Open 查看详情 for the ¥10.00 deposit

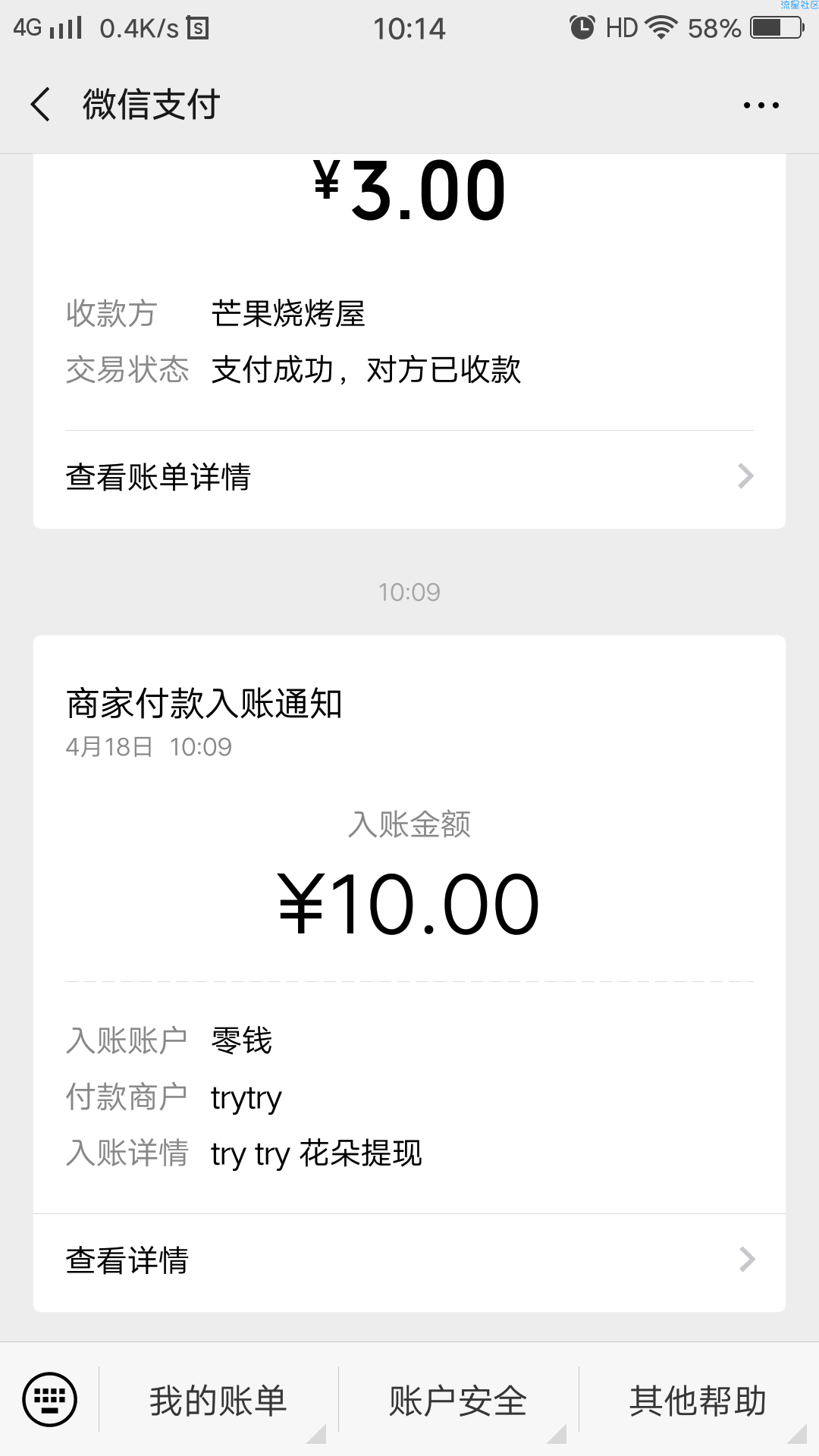click(409, 1260)
